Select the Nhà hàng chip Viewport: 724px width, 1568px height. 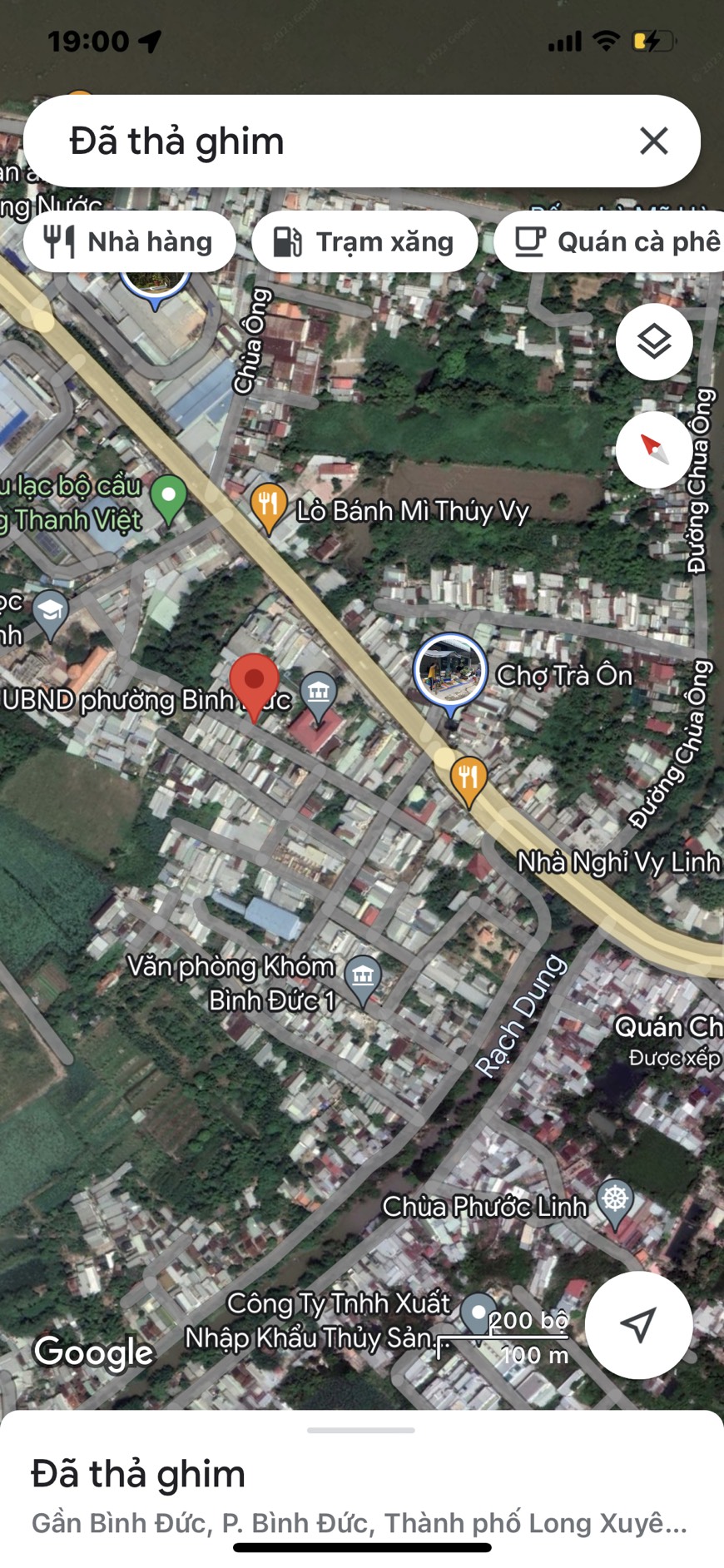tap(130, 241)
